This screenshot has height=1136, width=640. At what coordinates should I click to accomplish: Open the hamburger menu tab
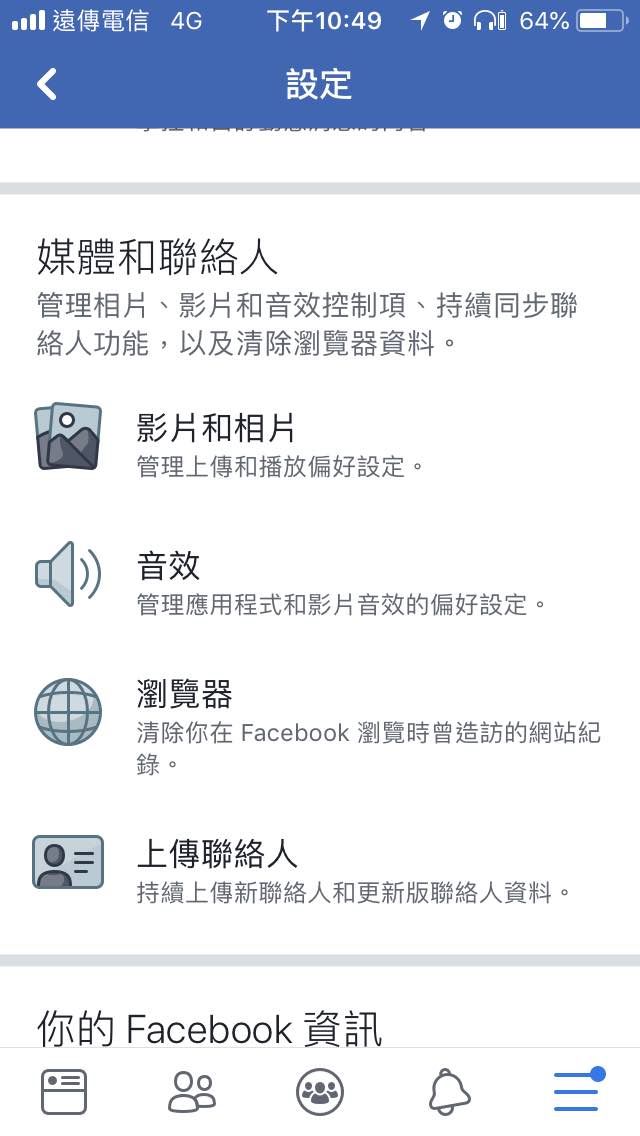pos(577,1091)
